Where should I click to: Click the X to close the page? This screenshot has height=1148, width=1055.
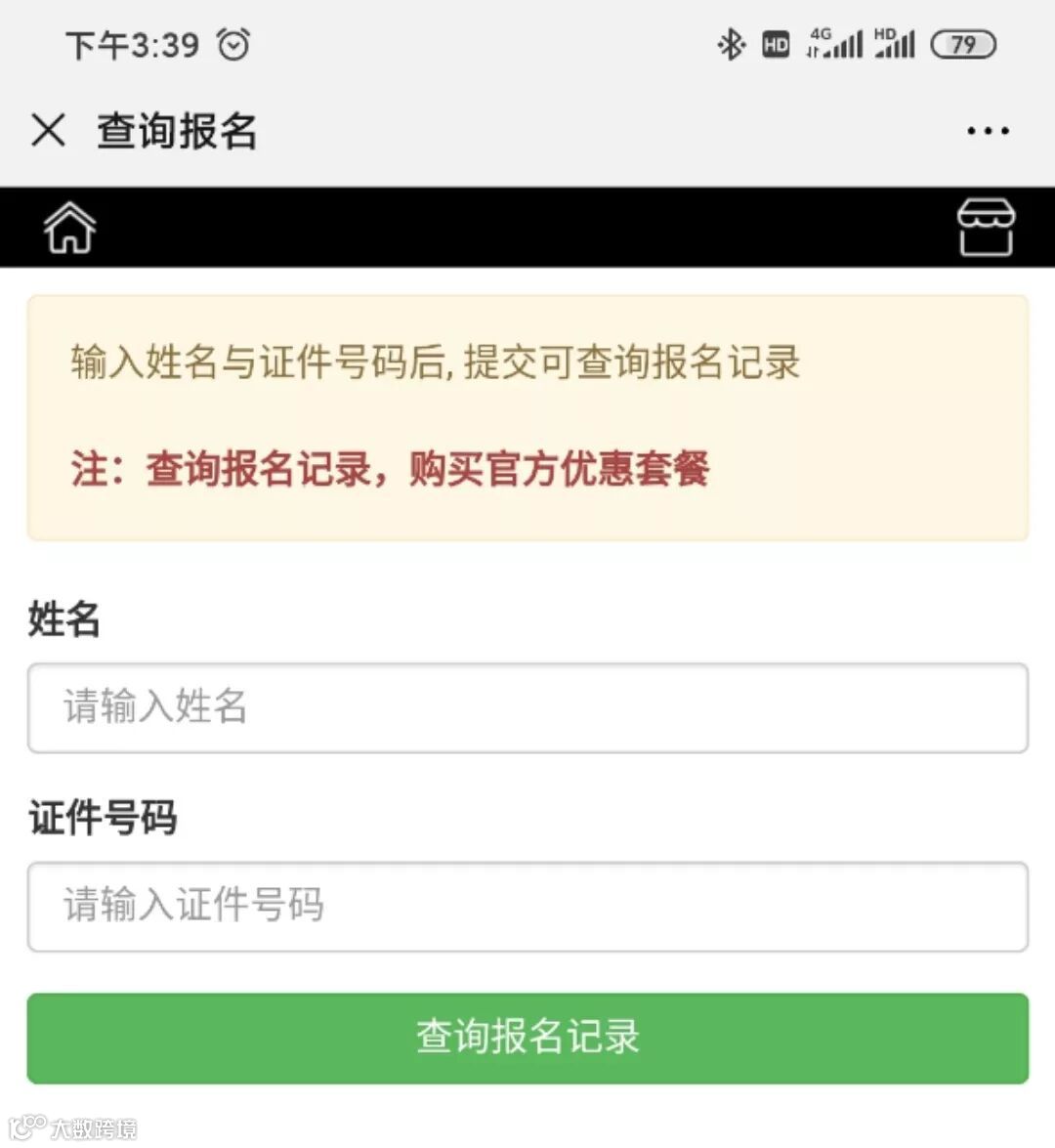tap(47, 129)
